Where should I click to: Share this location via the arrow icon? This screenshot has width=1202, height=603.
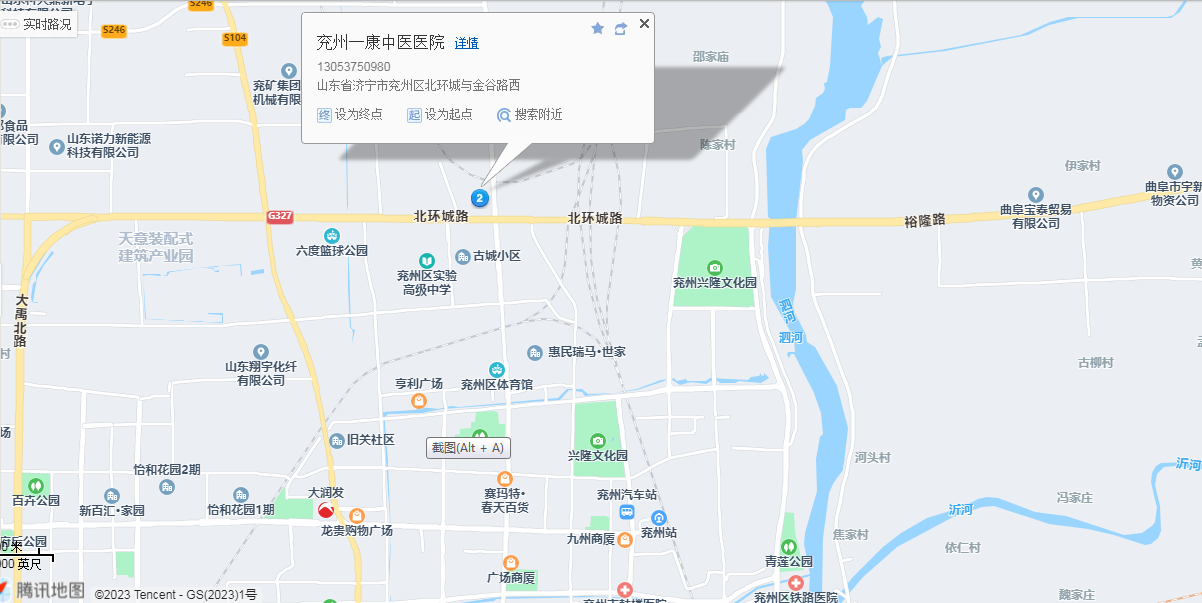621,28
